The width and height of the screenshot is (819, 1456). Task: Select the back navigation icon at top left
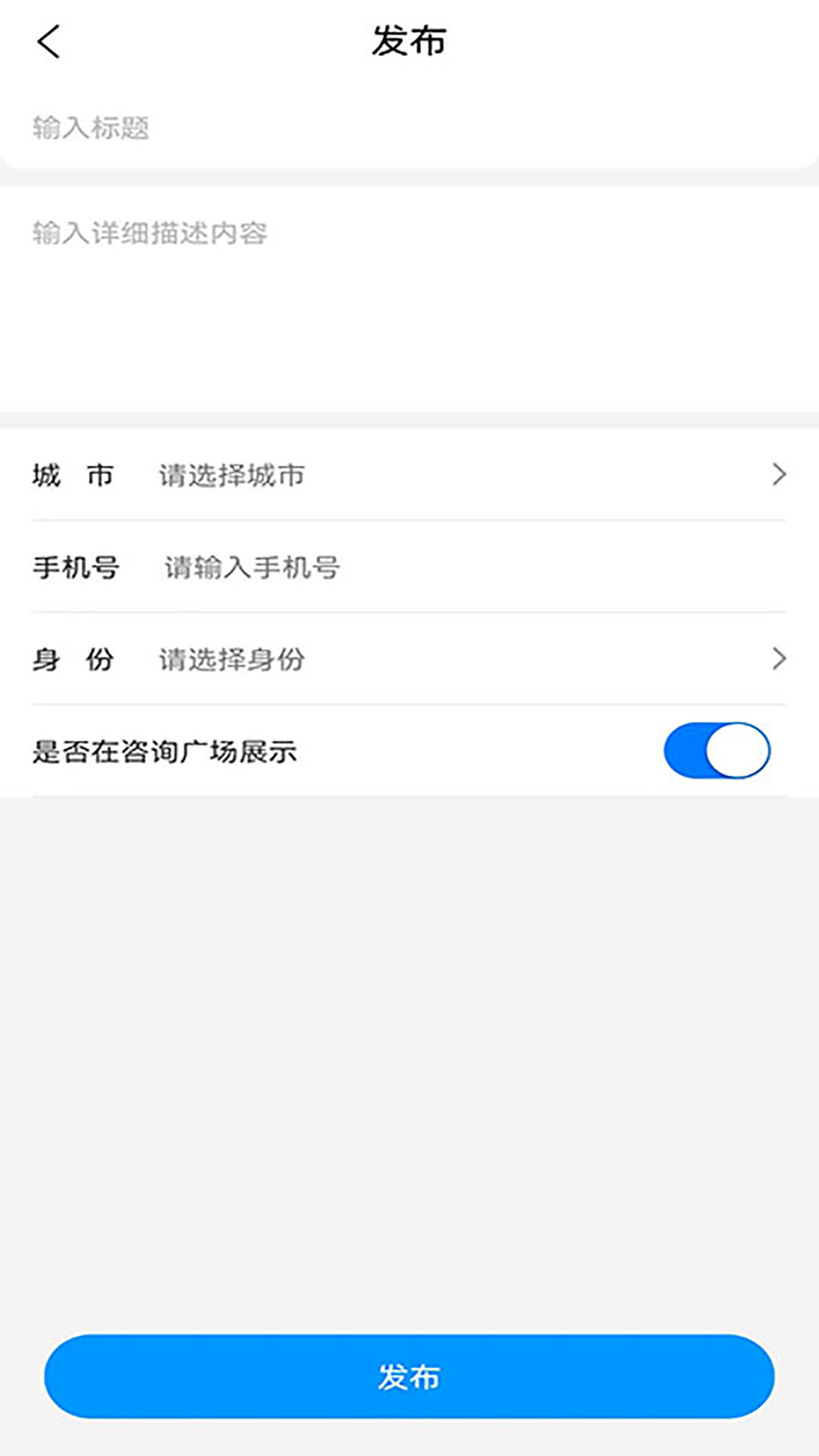[48, 40]
